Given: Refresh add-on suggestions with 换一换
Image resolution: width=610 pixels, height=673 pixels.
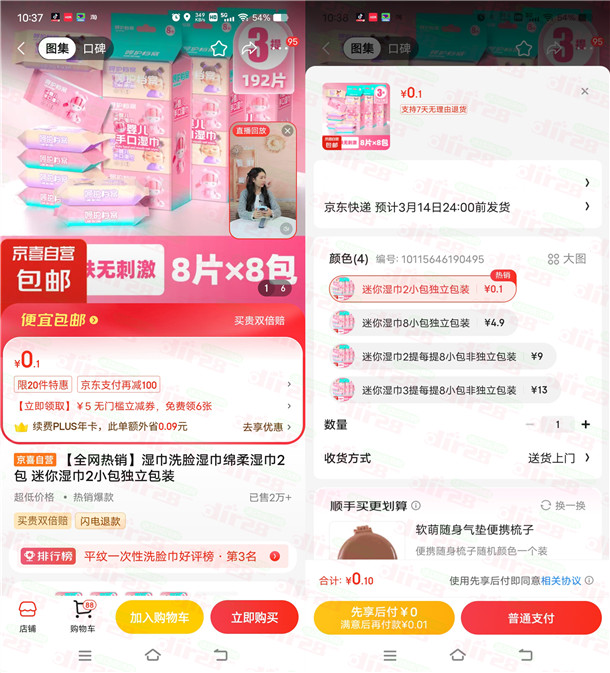Looking at the screenshot, I should (564, 505).
